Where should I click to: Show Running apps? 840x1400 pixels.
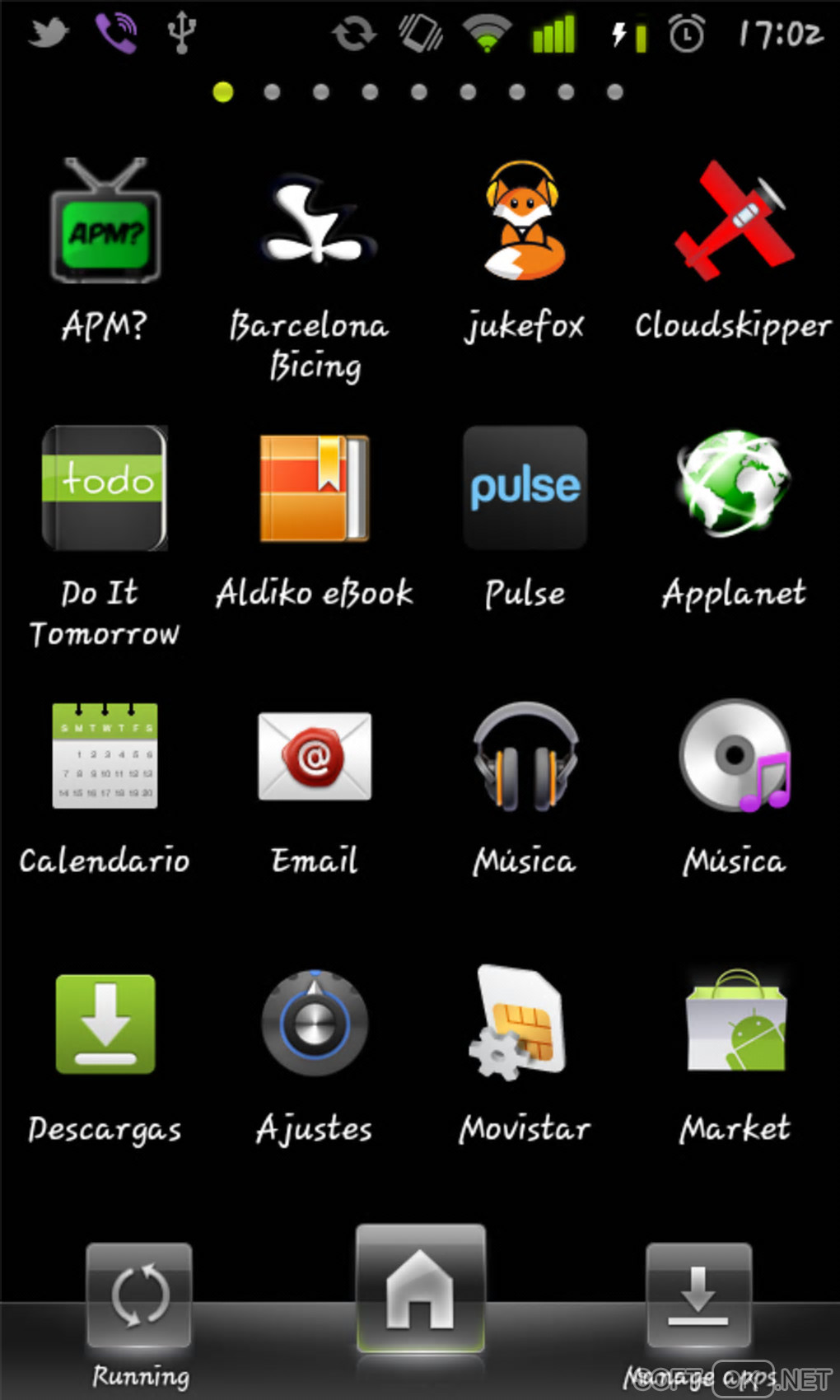[x=139, y=1297]
